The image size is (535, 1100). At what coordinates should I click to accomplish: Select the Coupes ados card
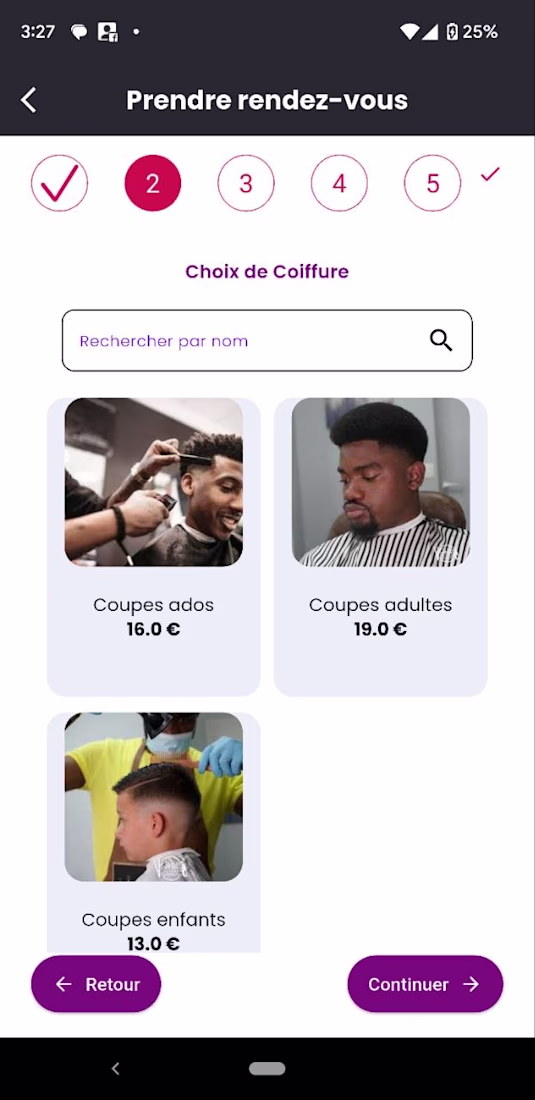[x=154, y=546]
